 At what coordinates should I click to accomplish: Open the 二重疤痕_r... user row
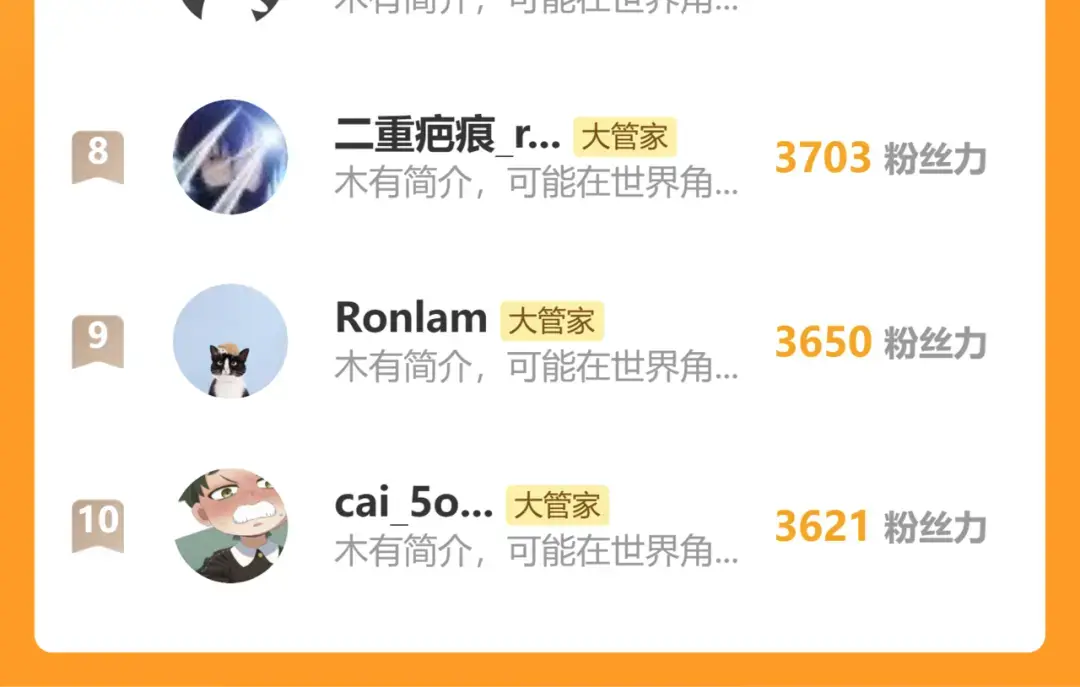click(x=540, y=157)
